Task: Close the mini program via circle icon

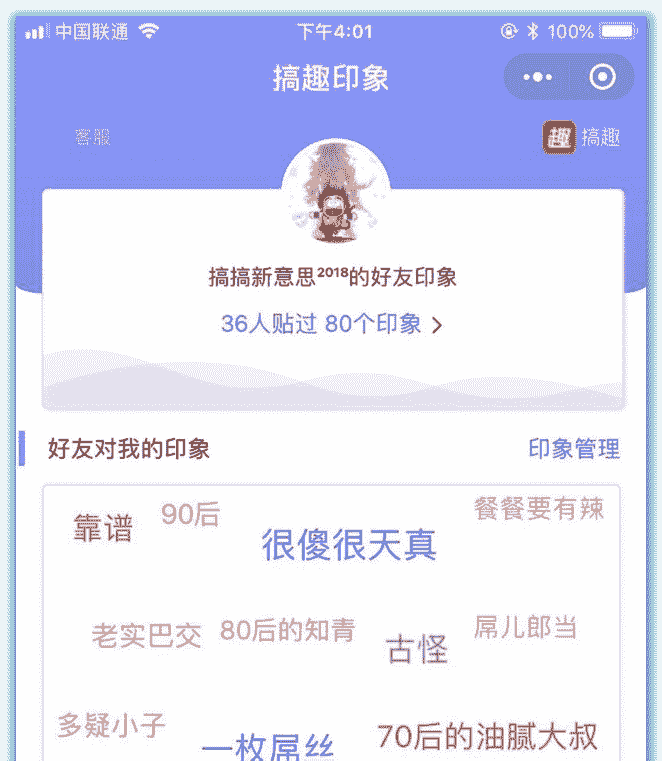Action: pos(602,78)
